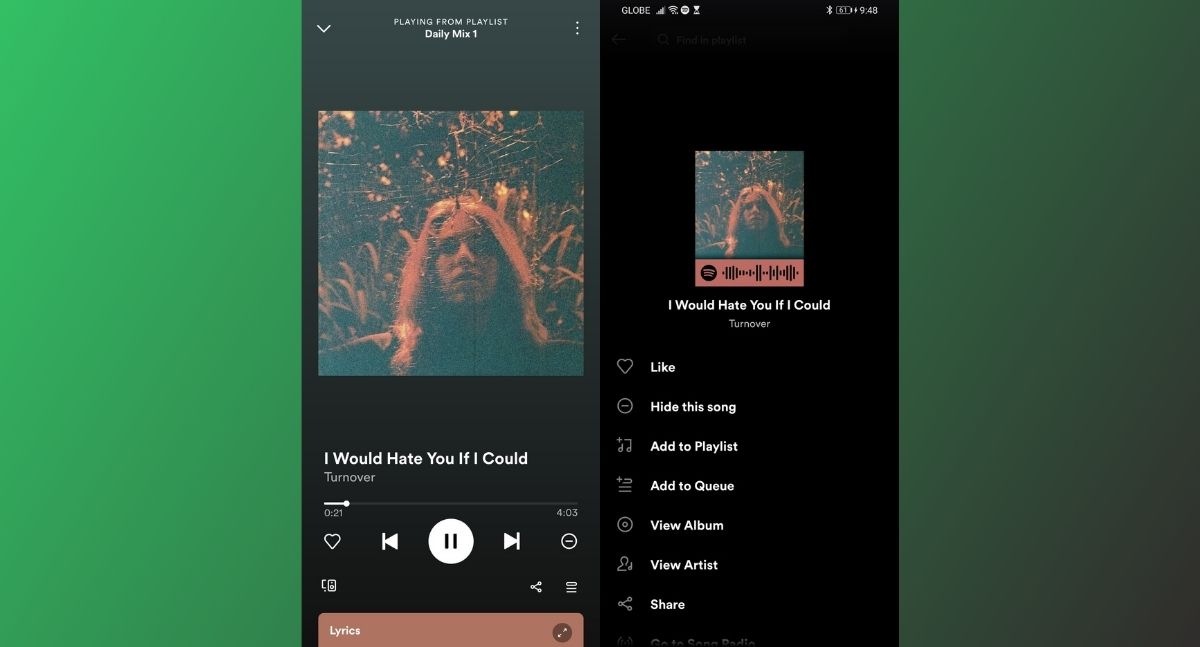Select Like in the song menu
Image resolution: width=1200 pixels, height=647 pixels.
click(x=662, y=367)
